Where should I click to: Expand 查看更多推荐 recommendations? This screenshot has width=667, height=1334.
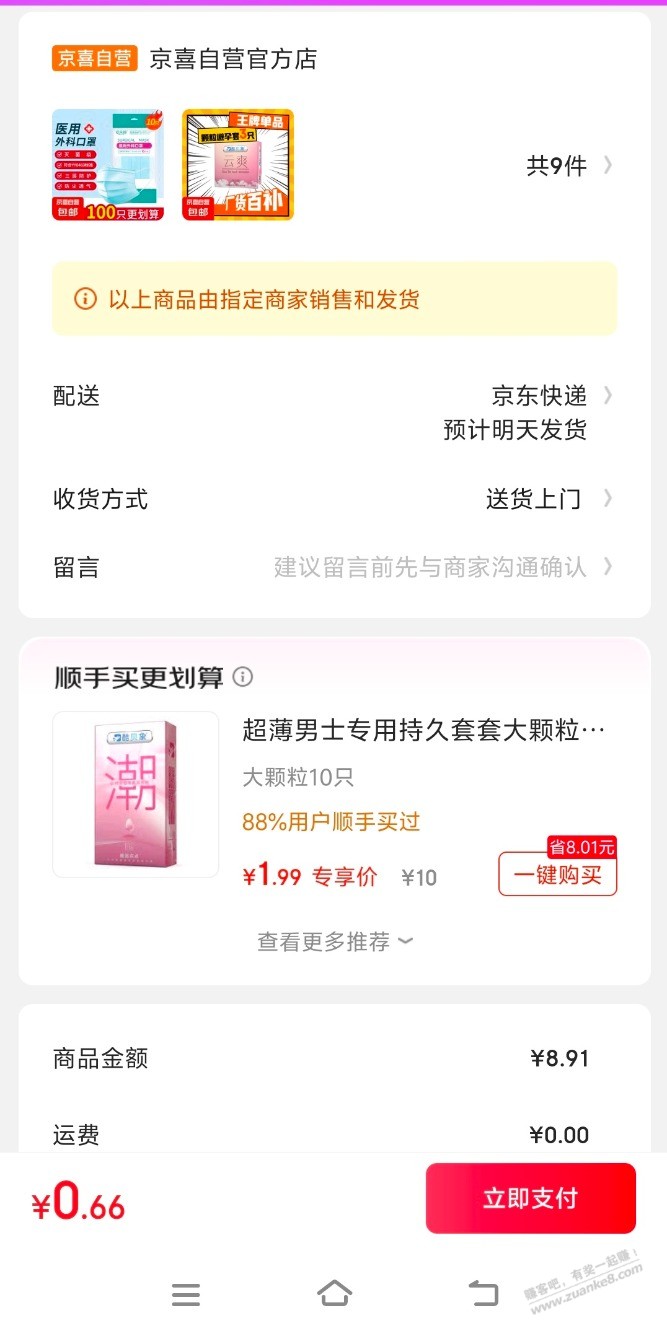click(x=334, y=941)
